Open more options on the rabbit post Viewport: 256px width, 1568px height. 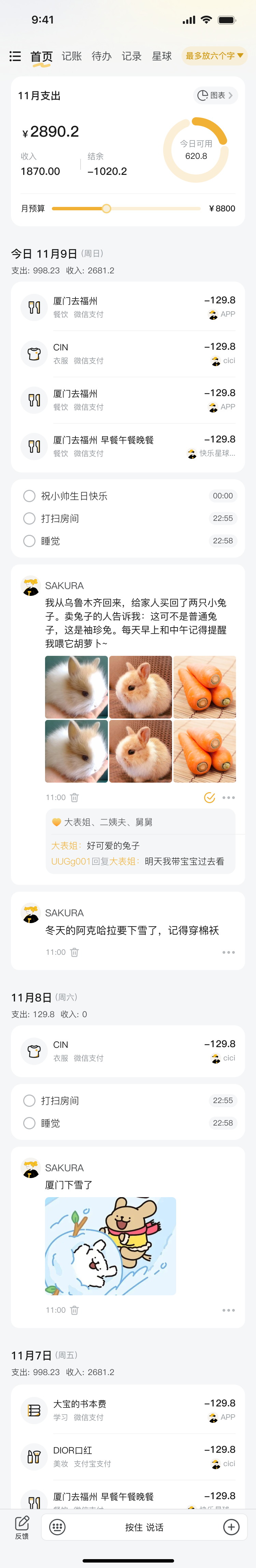coord(229,797)
